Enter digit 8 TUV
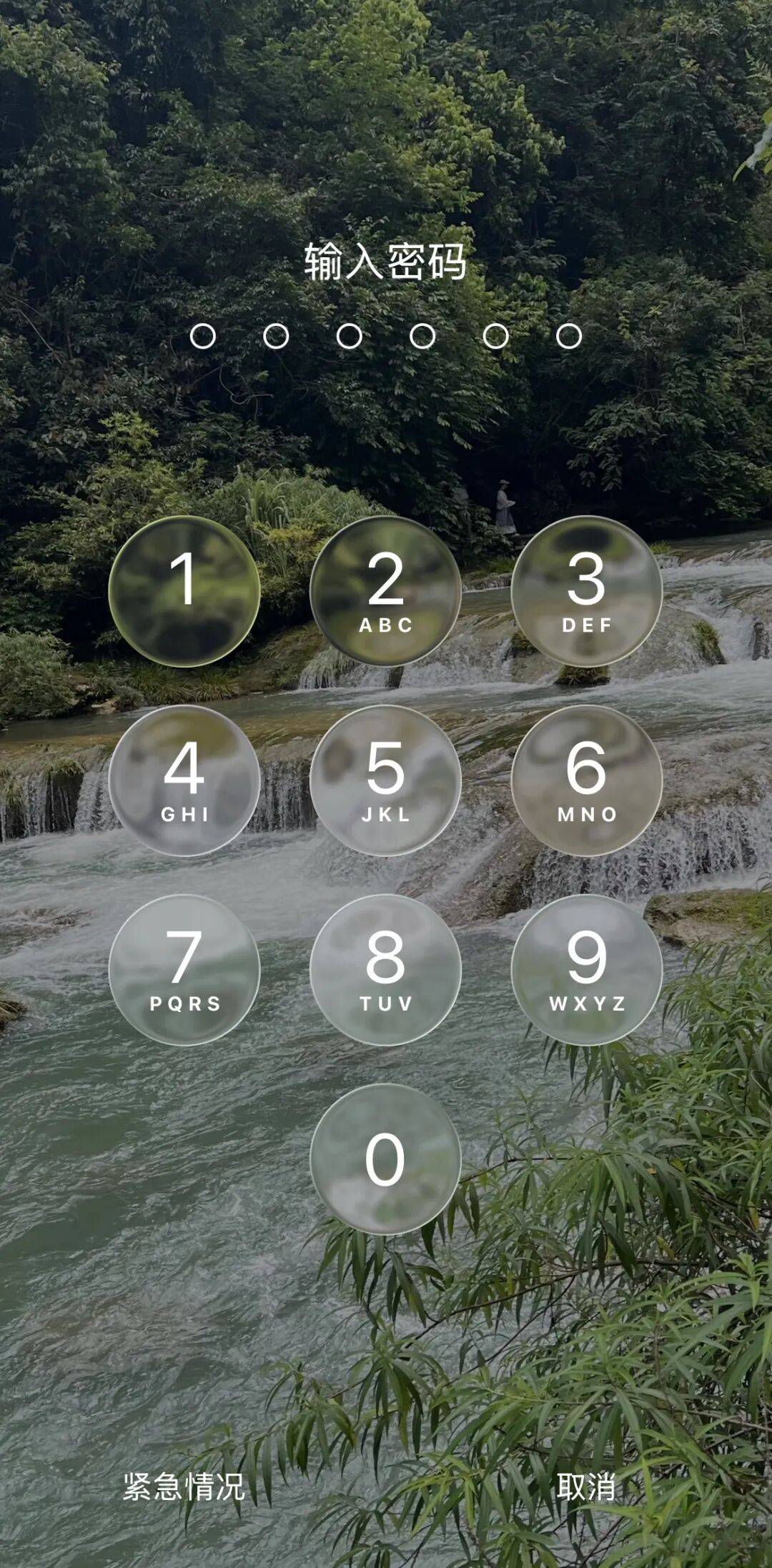This screenshot has width=772, height=1568. [385, 970]
